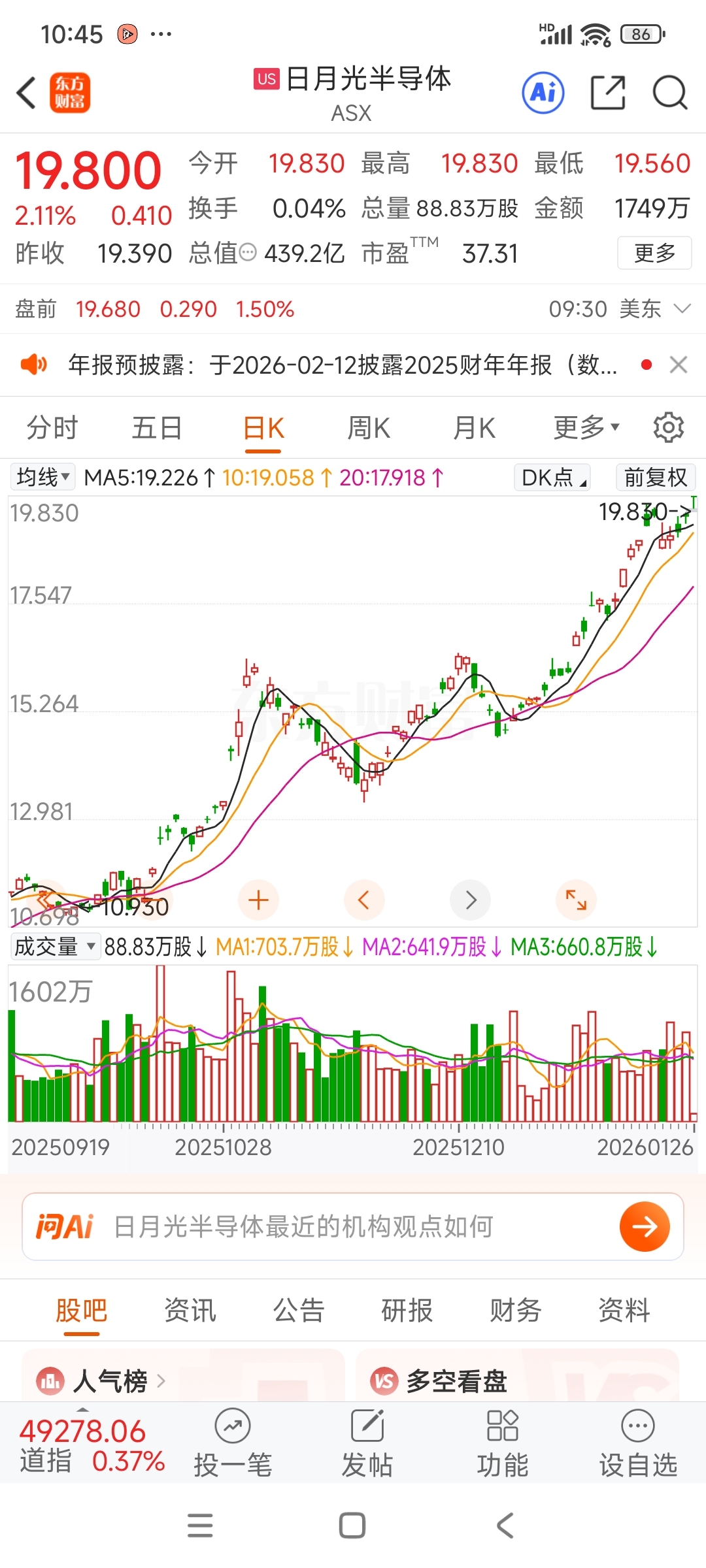706x1568 pixels.
Task: Switch to the 资讯 tab
Action: (190, 1311)
